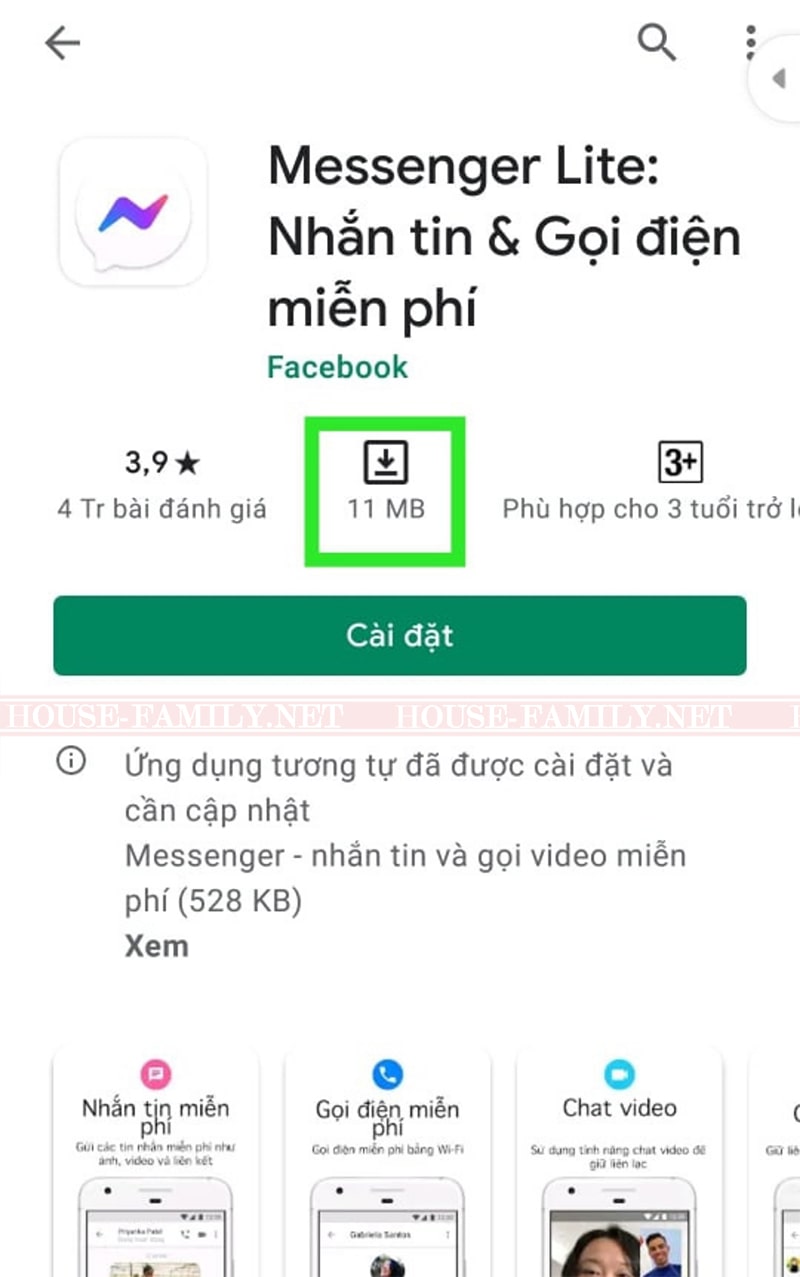Go back with the arrow icon

coord(62,43)
